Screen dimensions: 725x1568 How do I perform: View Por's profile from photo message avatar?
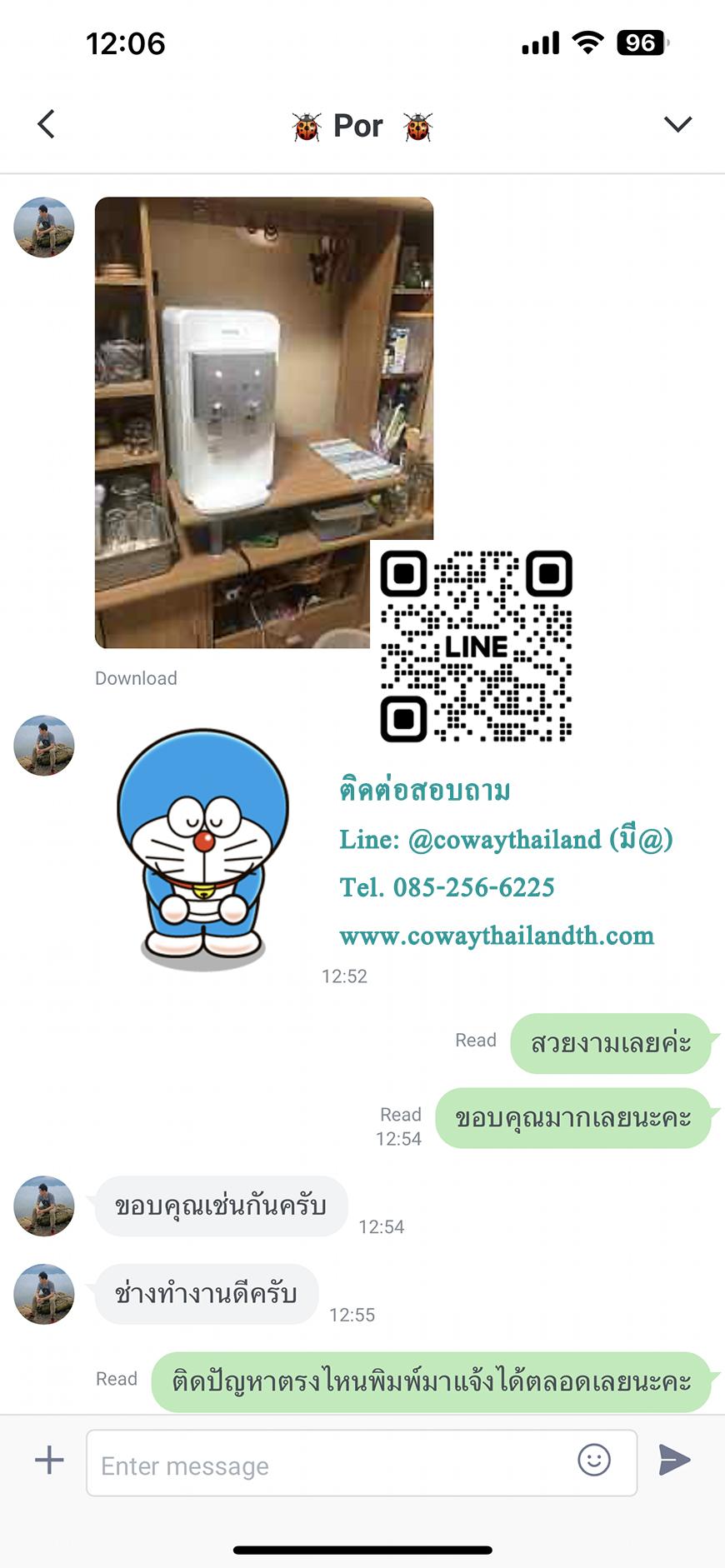click(x=44, y=227)
